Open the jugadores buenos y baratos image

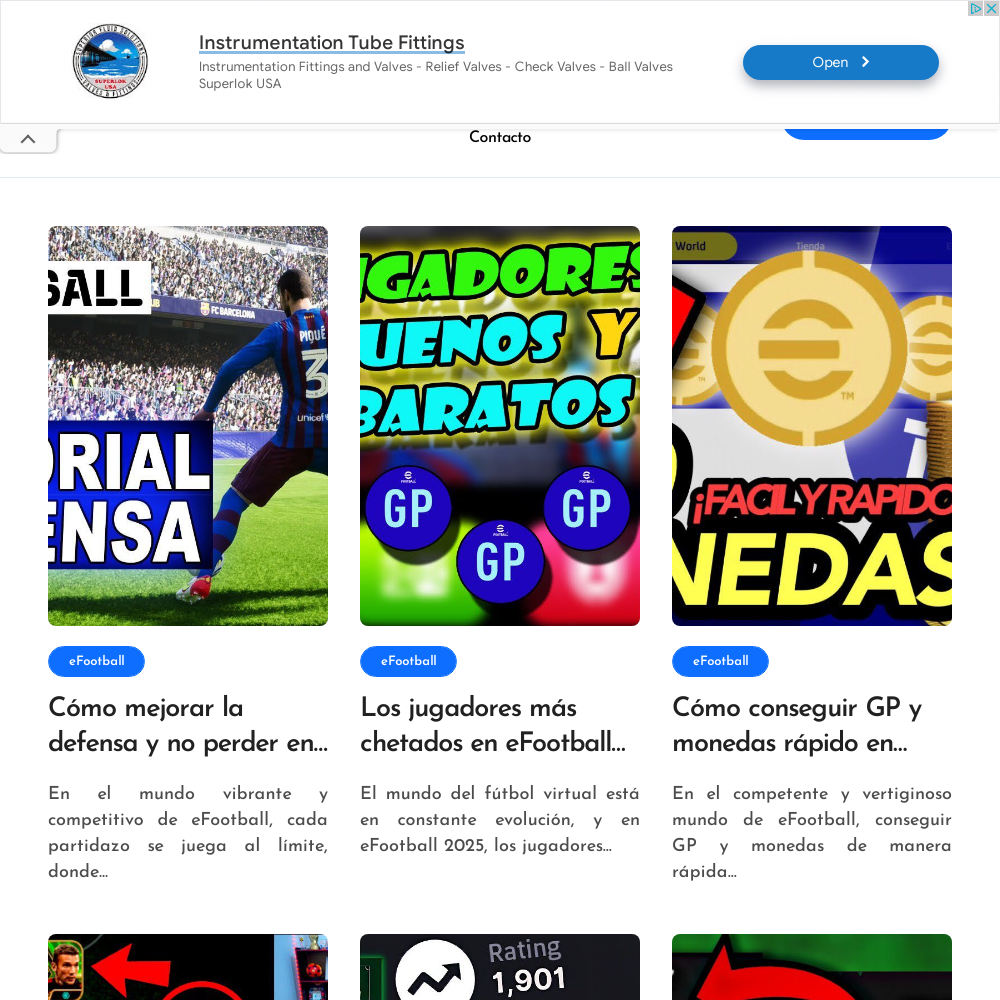click(500, 425)
